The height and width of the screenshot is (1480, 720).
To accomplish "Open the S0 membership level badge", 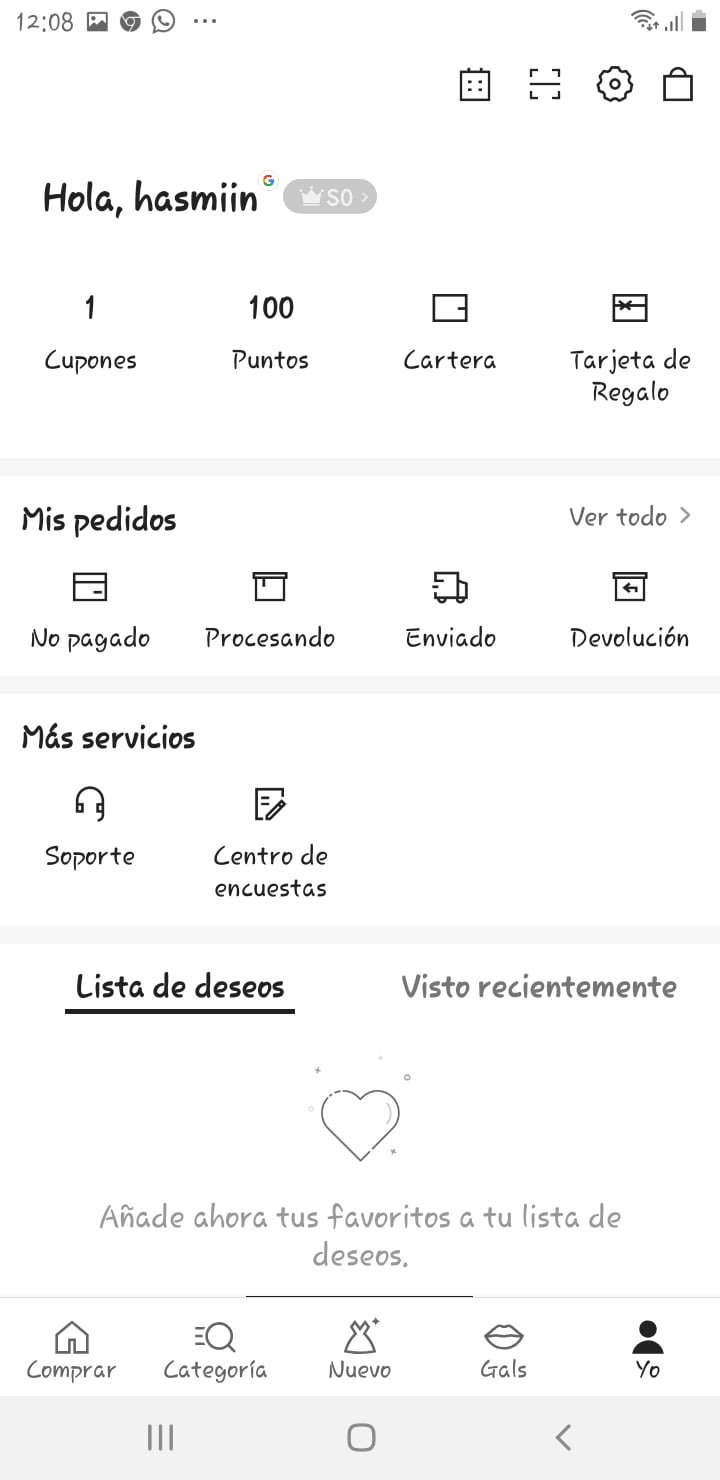I will 329,197.
